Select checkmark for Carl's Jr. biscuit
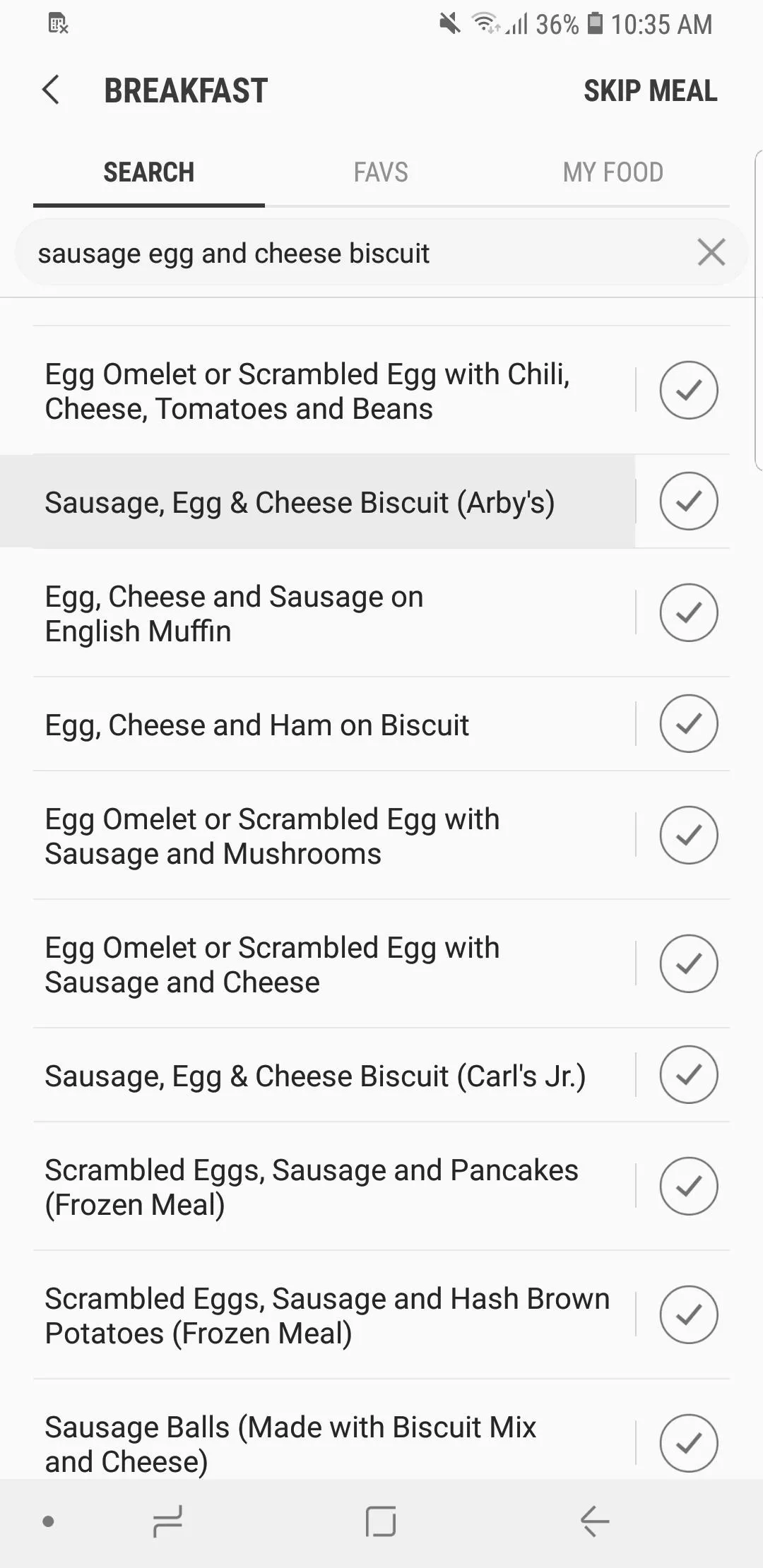Image resolution: width=763 pixels, height=1568 pixels. [689, 1074]
